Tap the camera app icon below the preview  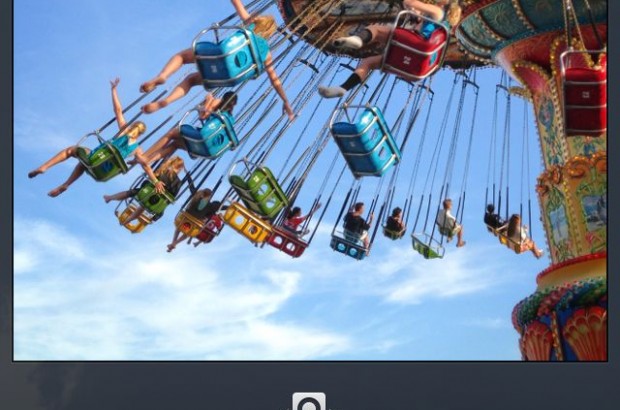coord(309,402)
